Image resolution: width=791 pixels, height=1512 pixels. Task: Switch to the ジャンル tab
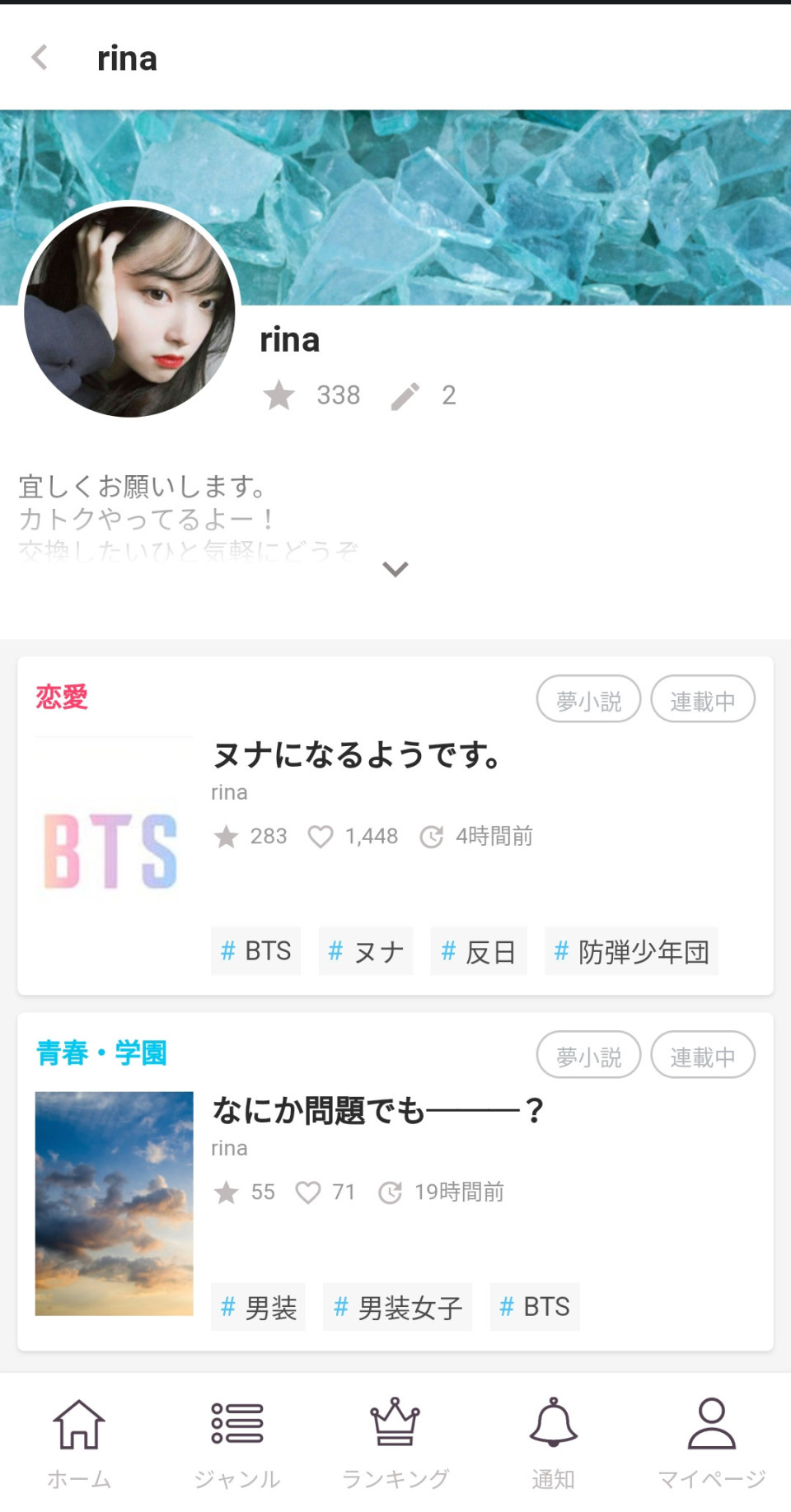pos(237,1443)
